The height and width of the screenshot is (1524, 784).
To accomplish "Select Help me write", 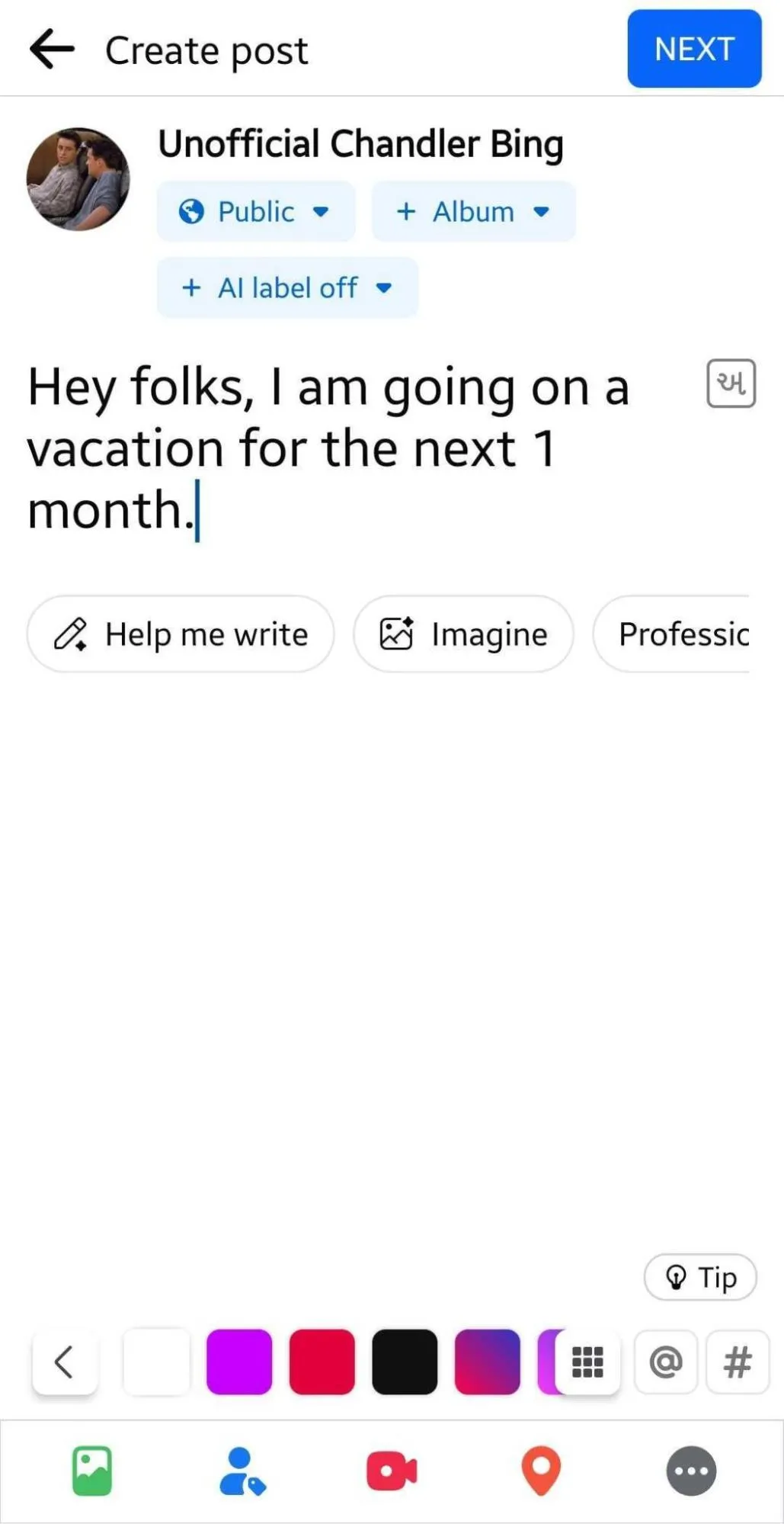I will click(181, 634).
